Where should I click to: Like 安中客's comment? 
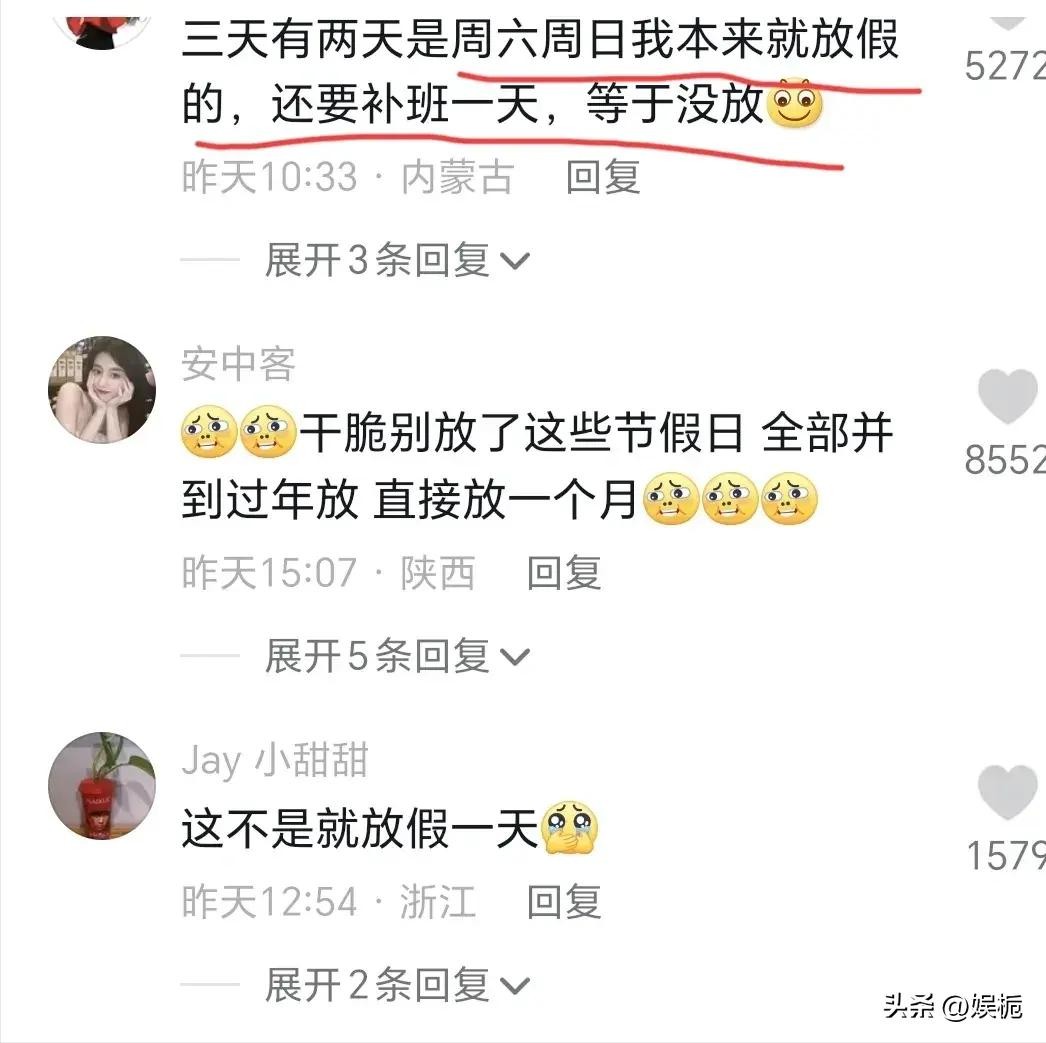[x=1006, y=397]
